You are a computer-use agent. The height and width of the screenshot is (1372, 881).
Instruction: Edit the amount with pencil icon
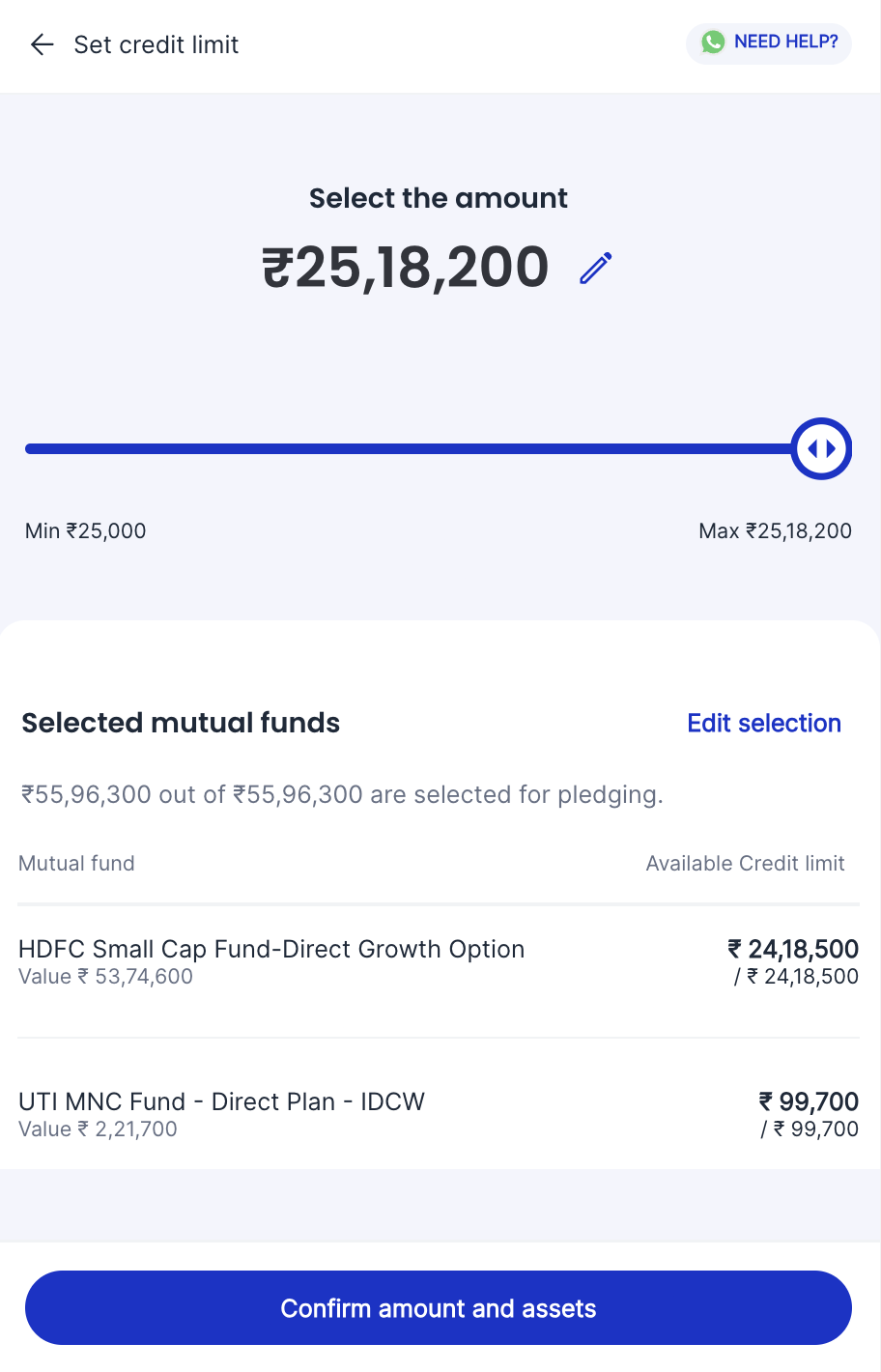(x=596, y=268)
